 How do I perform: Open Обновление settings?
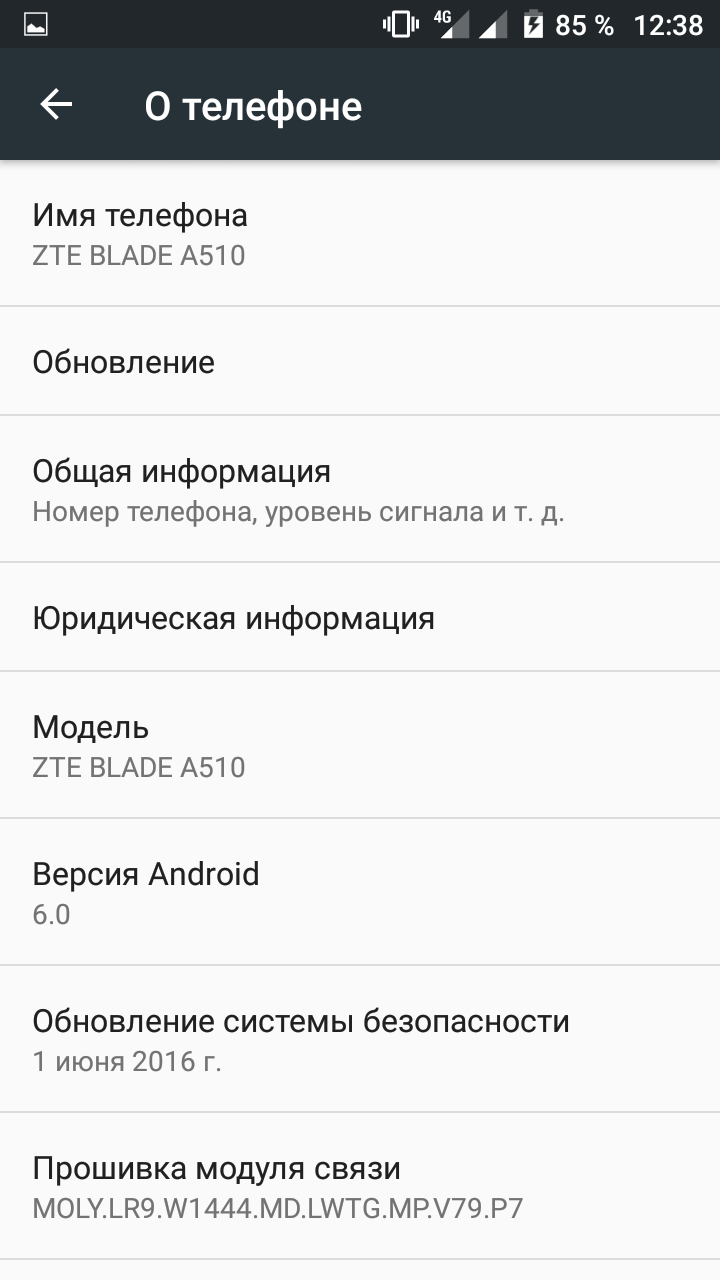pos(360,361)
